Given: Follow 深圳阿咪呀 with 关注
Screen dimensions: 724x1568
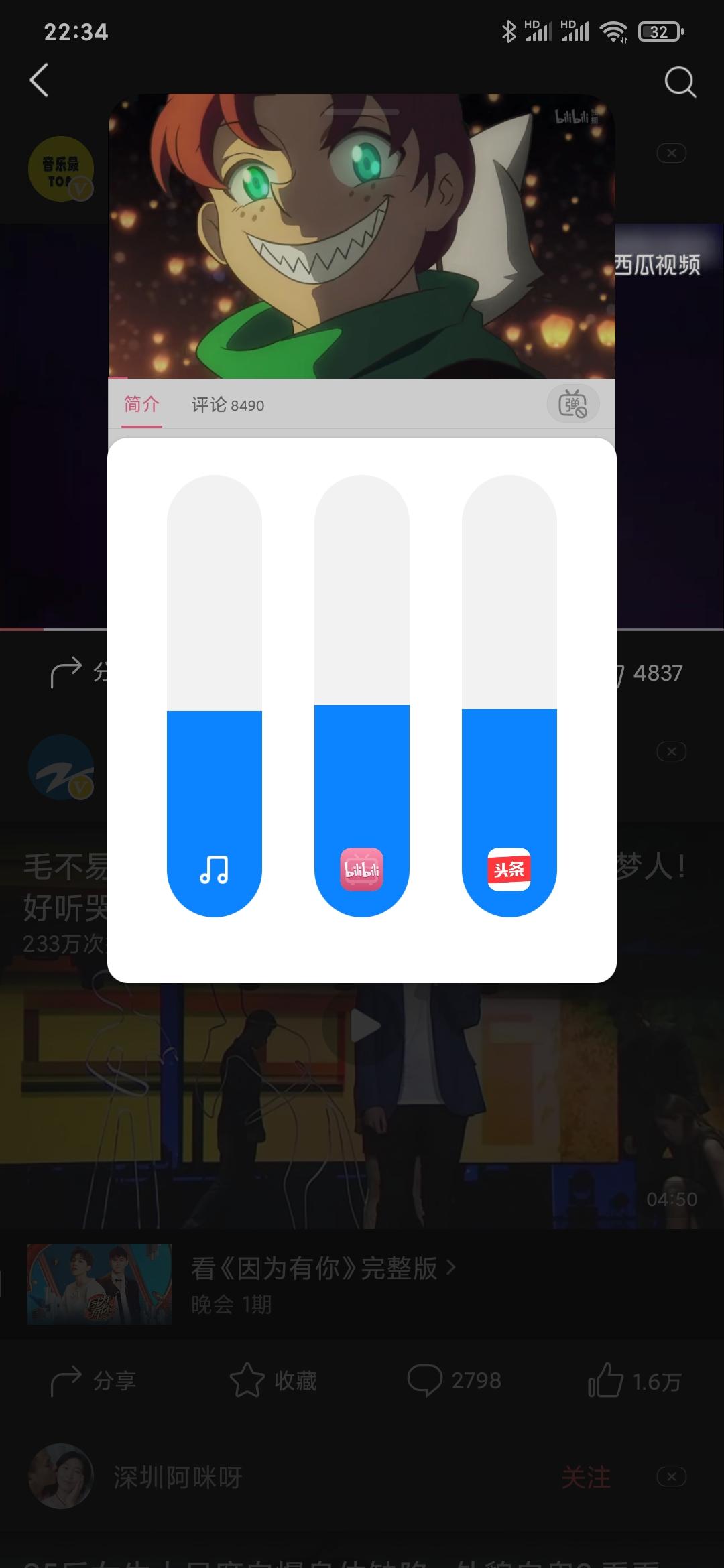Looking at the screenshot, I should click(586, 1477).
